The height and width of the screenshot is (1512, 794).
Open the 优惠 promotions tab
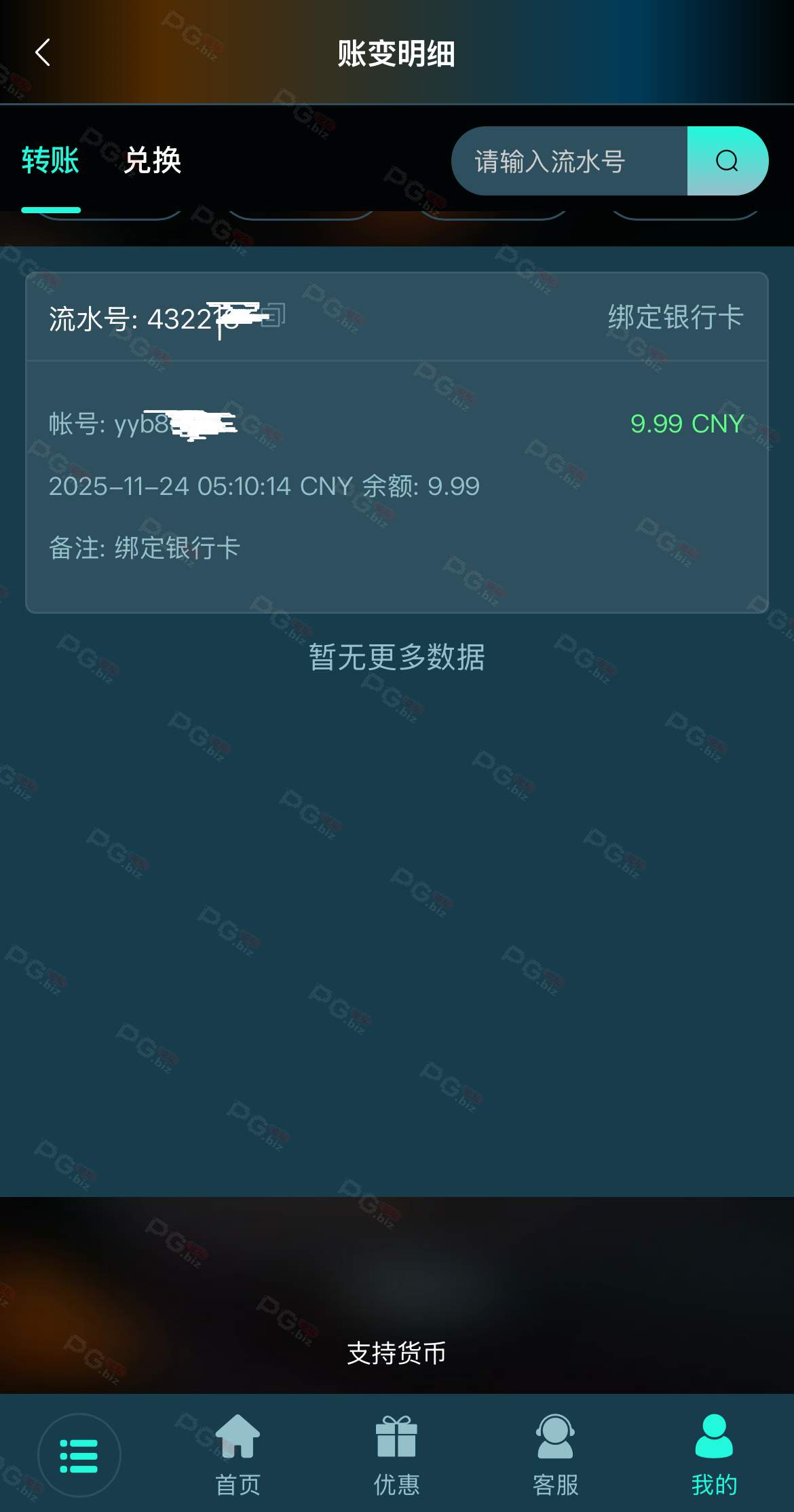[x=396, y=1454]
